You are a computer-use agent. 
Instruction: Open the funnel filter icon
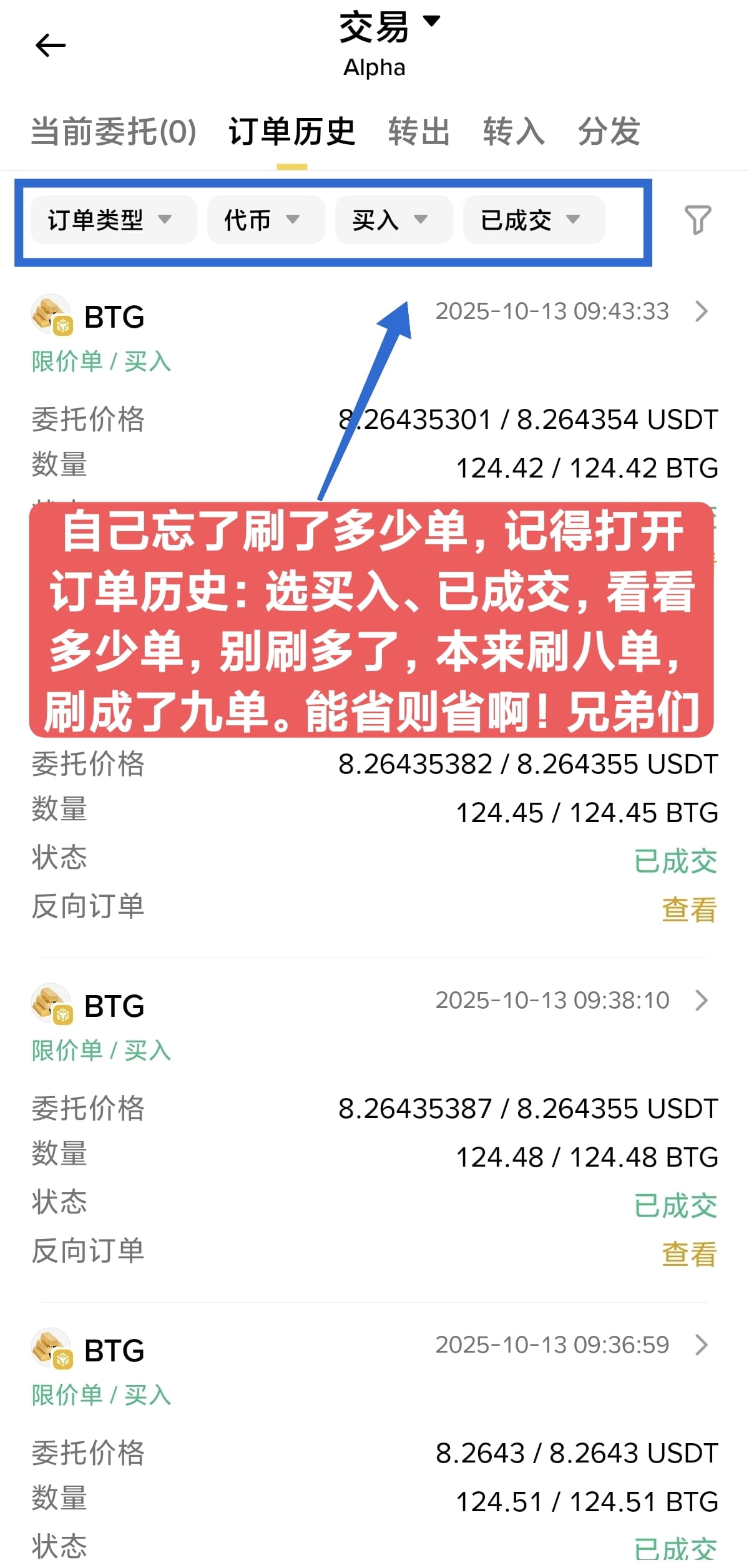click(x=697, y=220)
